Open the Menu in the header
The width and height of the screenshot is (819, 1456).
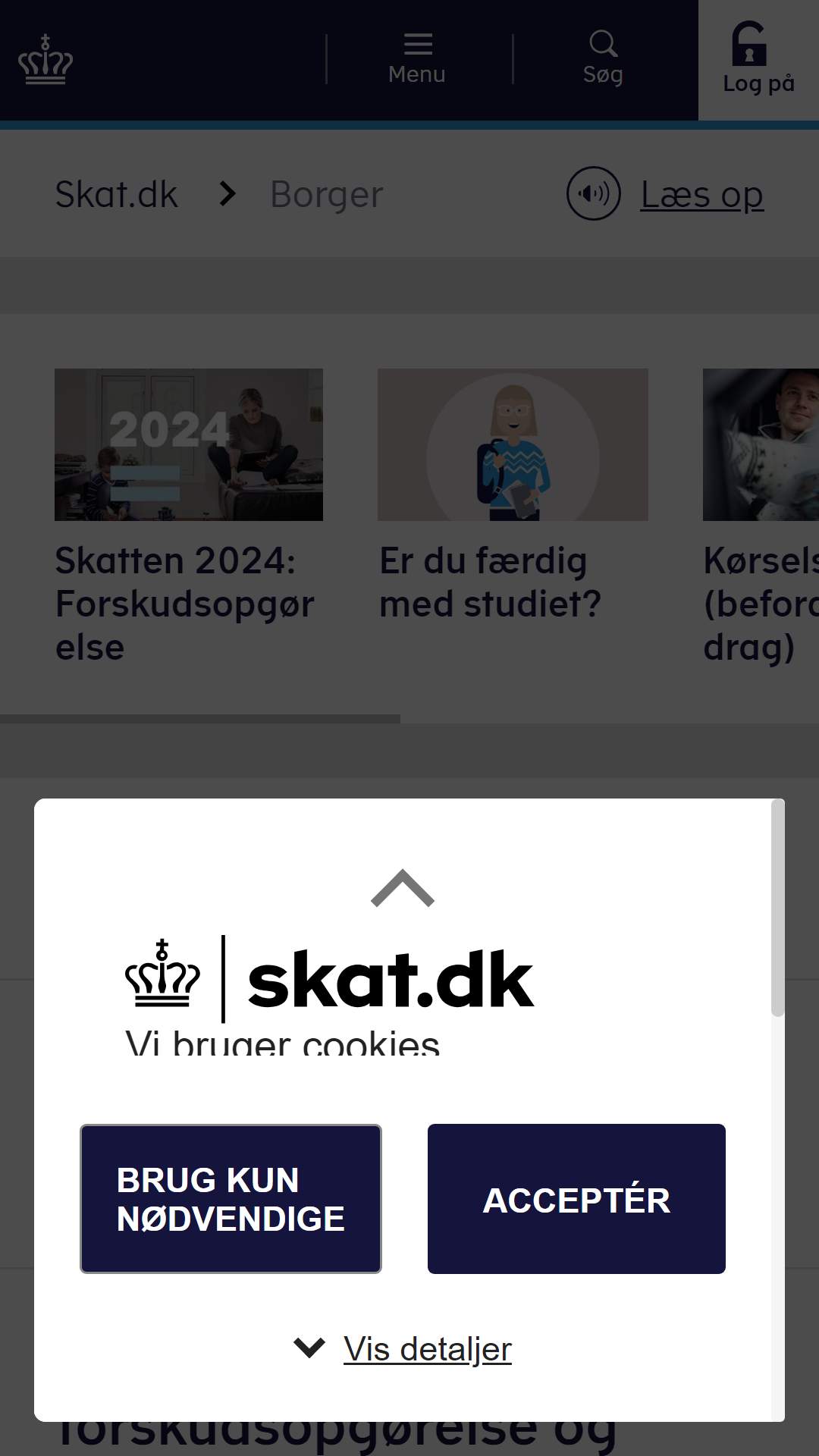coord(417,59)
